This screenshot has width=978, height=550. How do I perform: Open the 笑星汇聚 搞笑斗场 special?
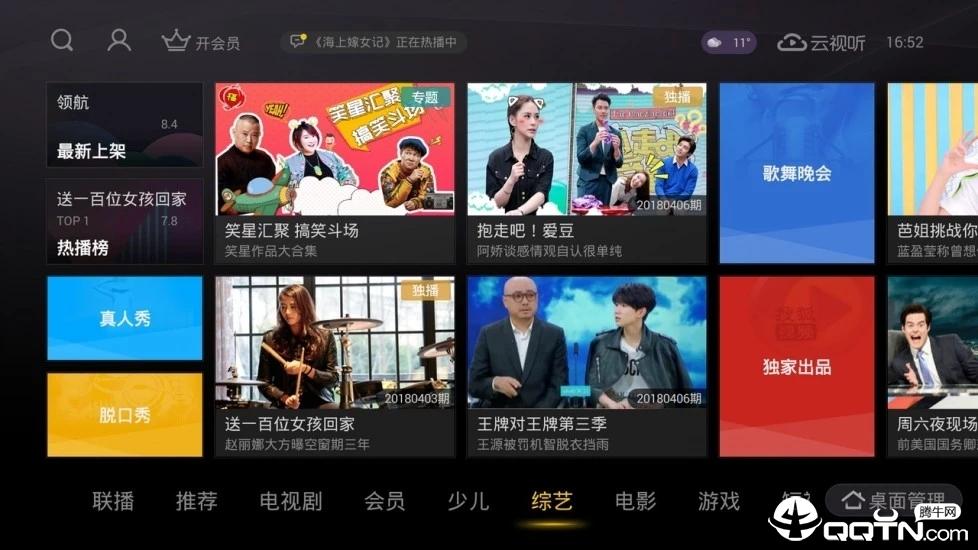click(335, 172)
